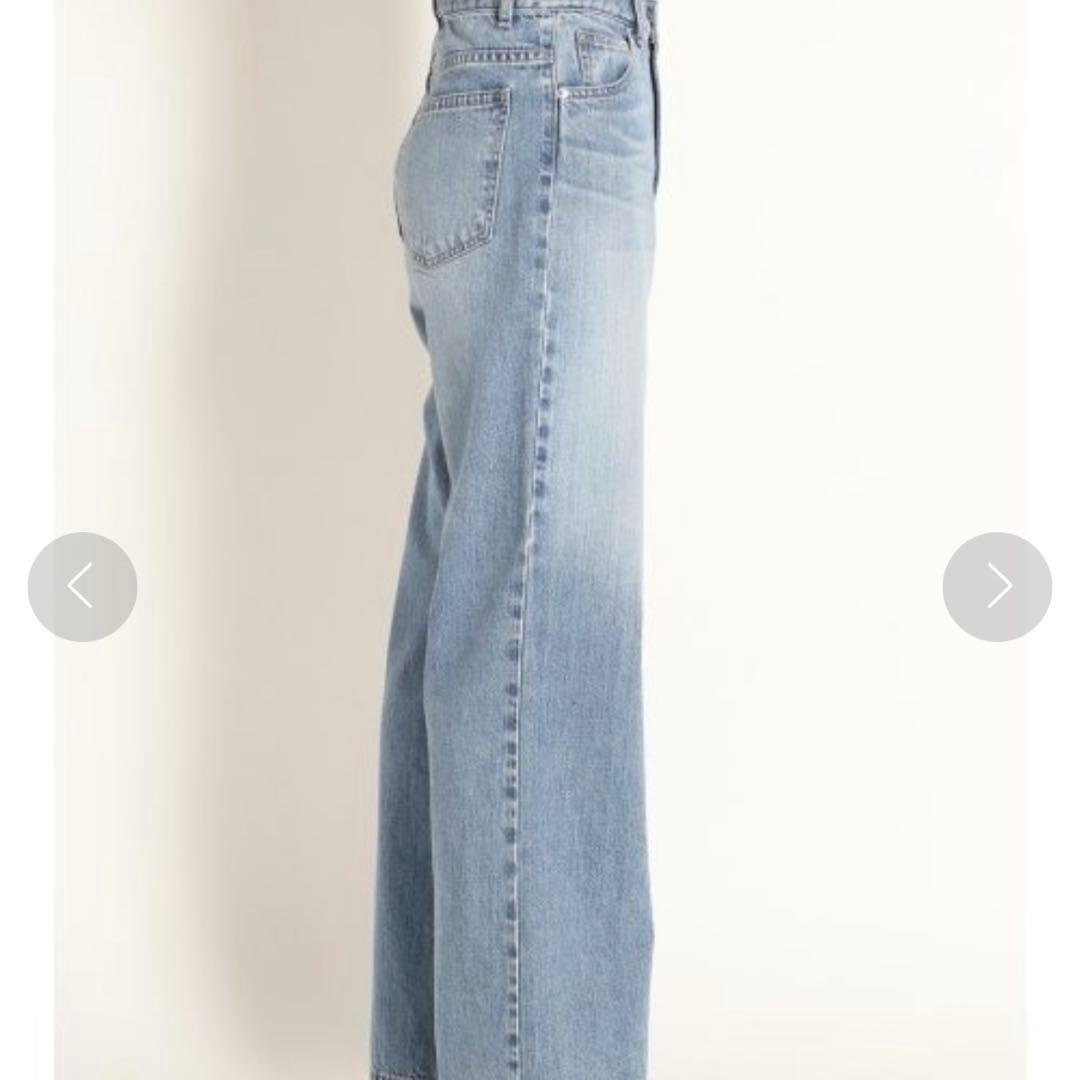Show the next product photo
Viewport: 1080px width, 1080px height.
pyautogui.click(x=997, y=587)
